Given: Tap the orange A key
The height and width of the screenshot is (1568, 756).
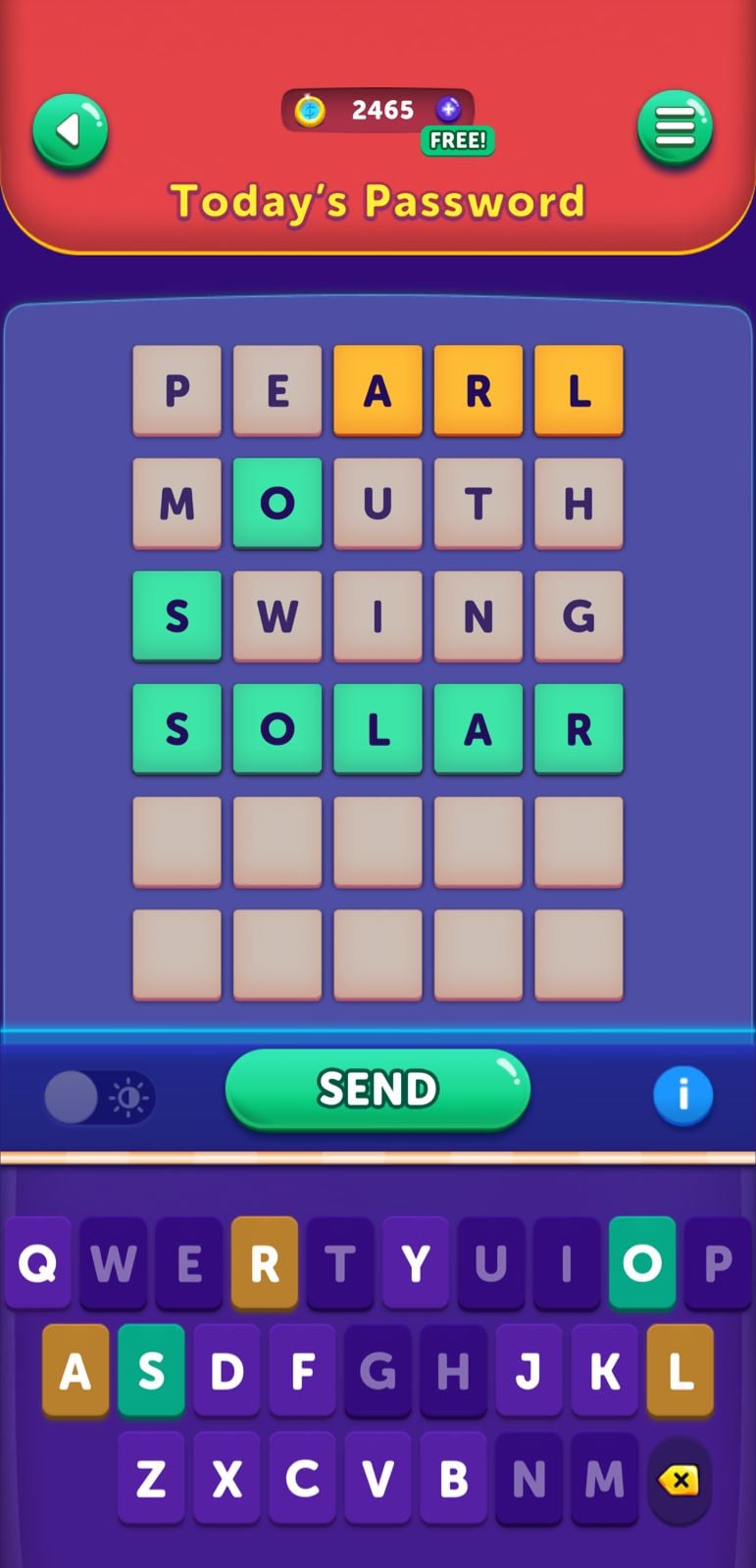Looking at the screenshot, I should [x=76, y=1371].
